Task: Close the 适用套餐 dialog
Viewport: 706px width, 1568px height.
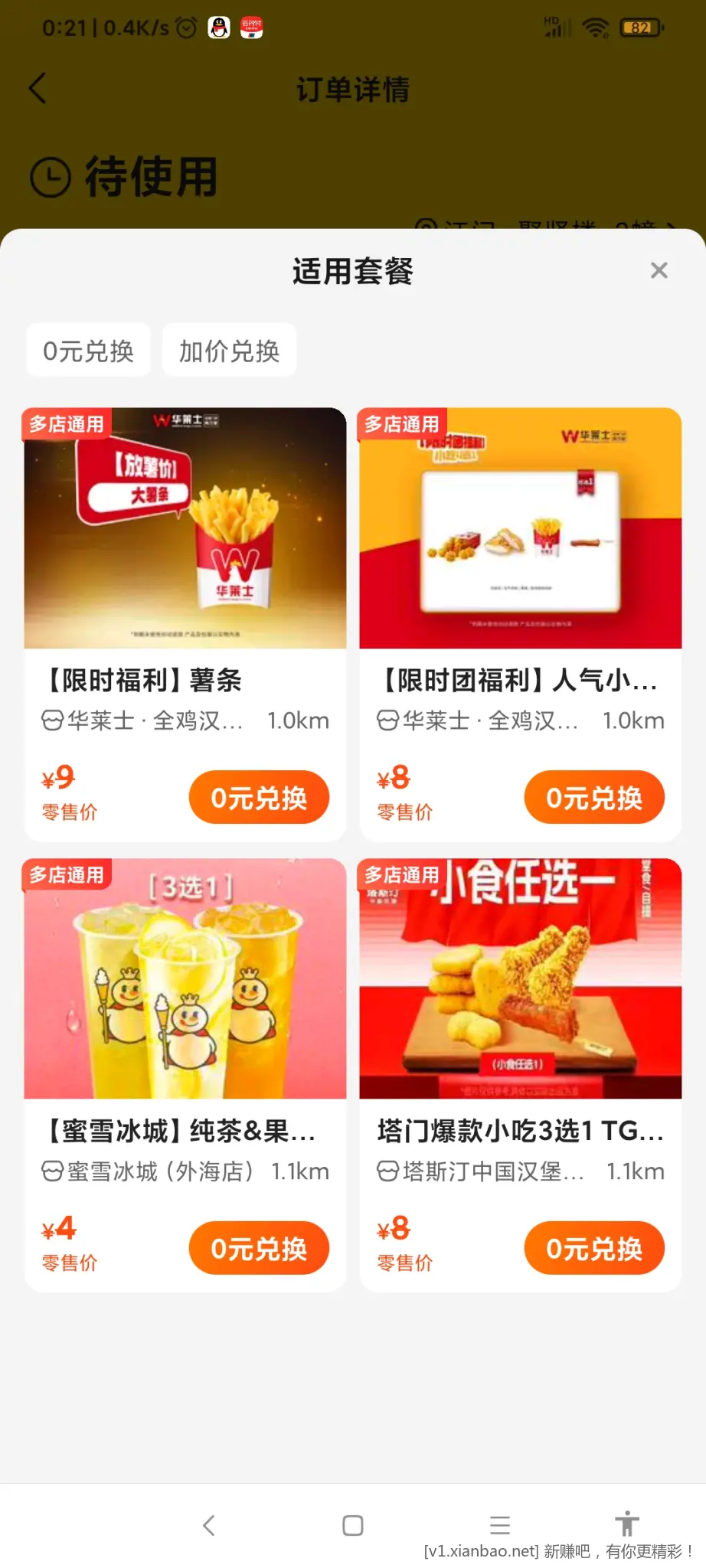Action: click(659, 270)
